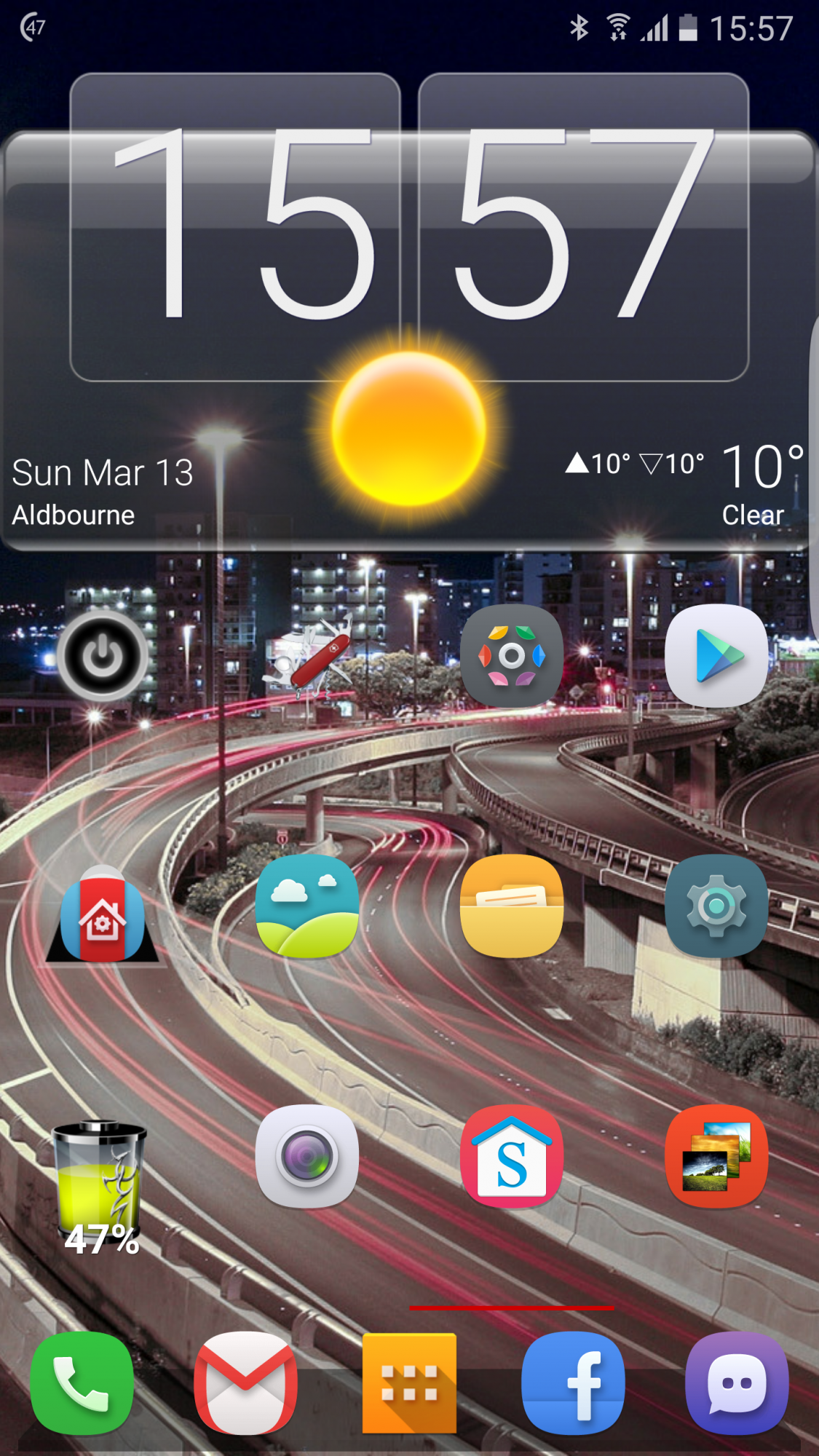
Task: Open the yellow My Files folder app
Action: 512,906
